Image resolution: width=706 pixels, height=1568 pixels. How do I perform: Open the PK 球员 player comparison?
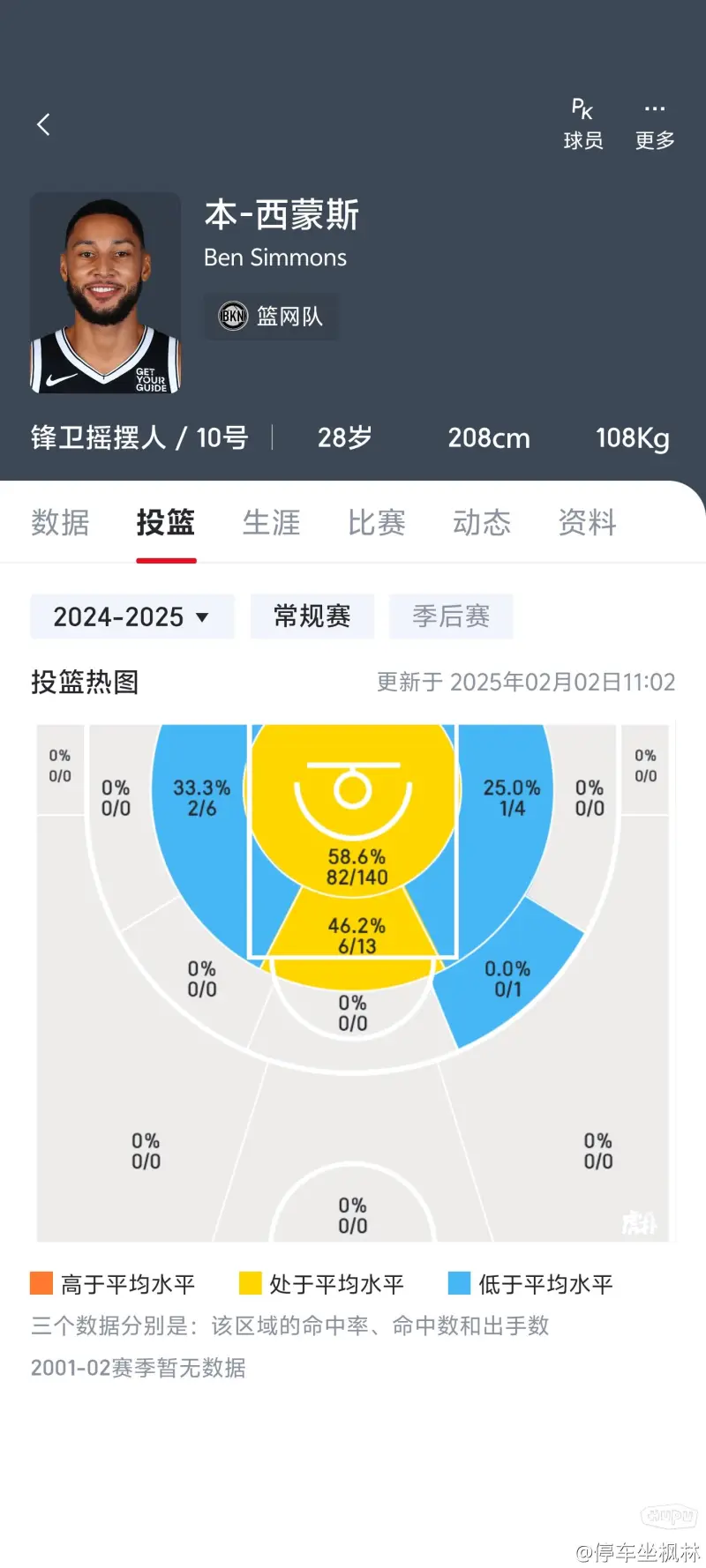pyautogui.click(x=582, y=124)
